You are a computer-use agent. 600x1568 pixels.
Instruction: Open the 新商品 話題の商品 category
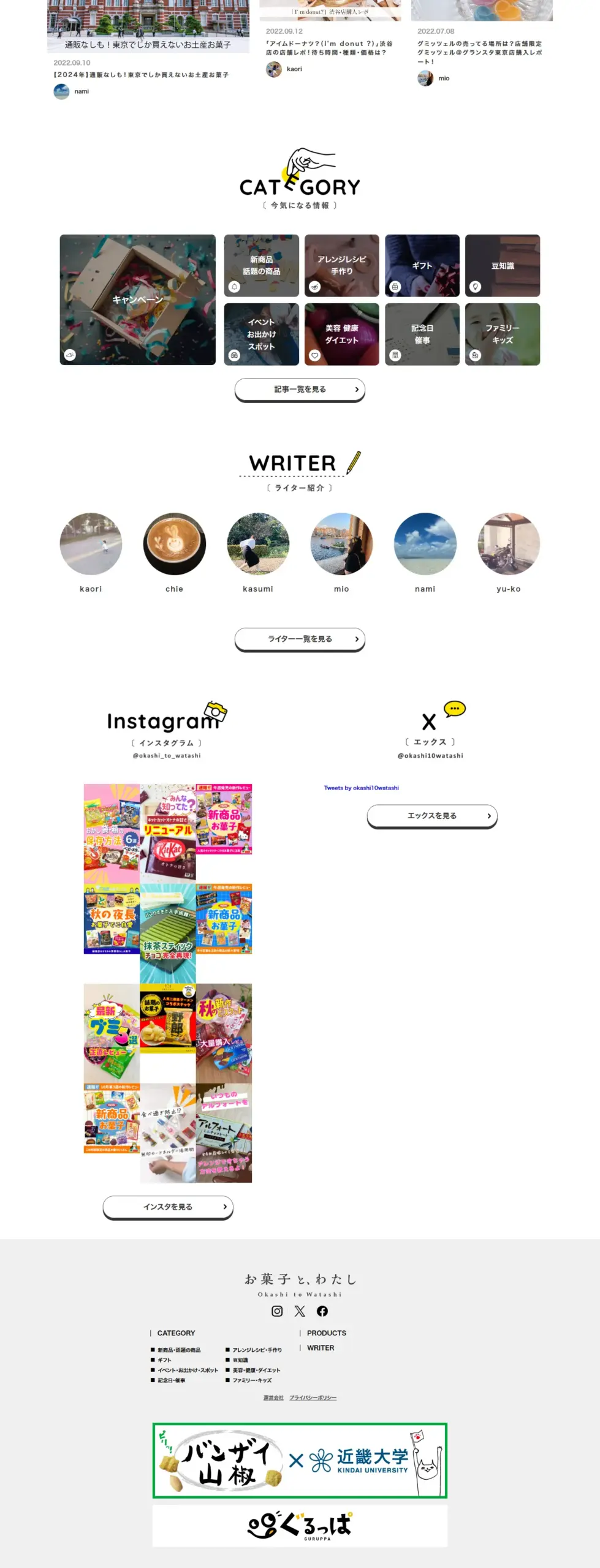point(261,266)
